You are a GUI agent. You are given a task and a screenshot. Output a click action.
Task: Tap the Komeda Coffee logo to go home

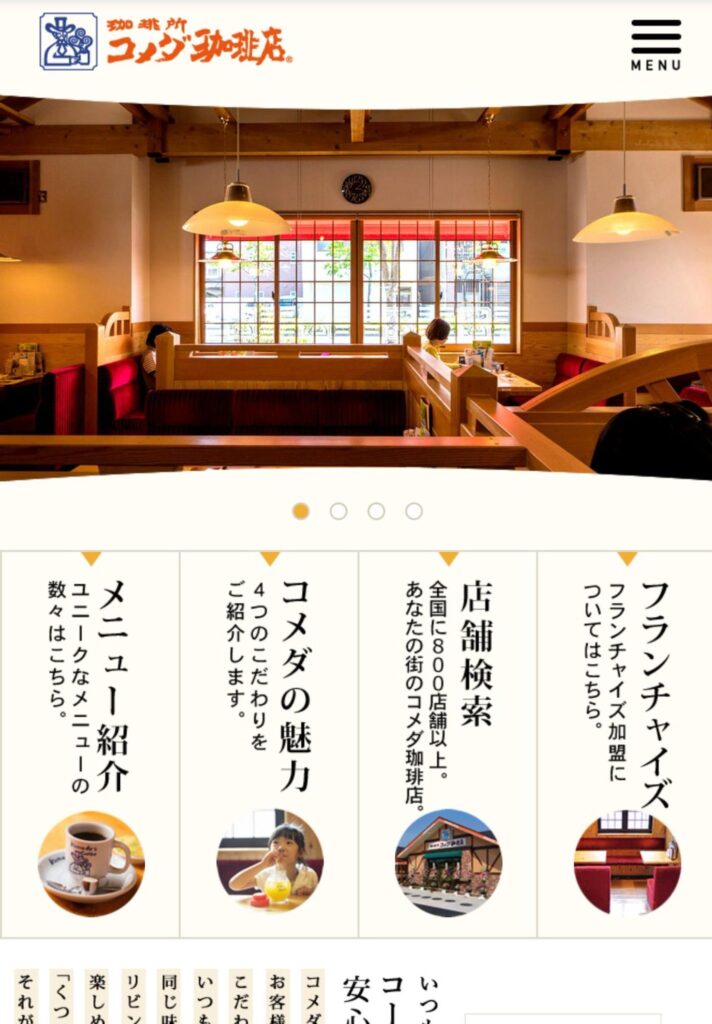tap(166, 41)
